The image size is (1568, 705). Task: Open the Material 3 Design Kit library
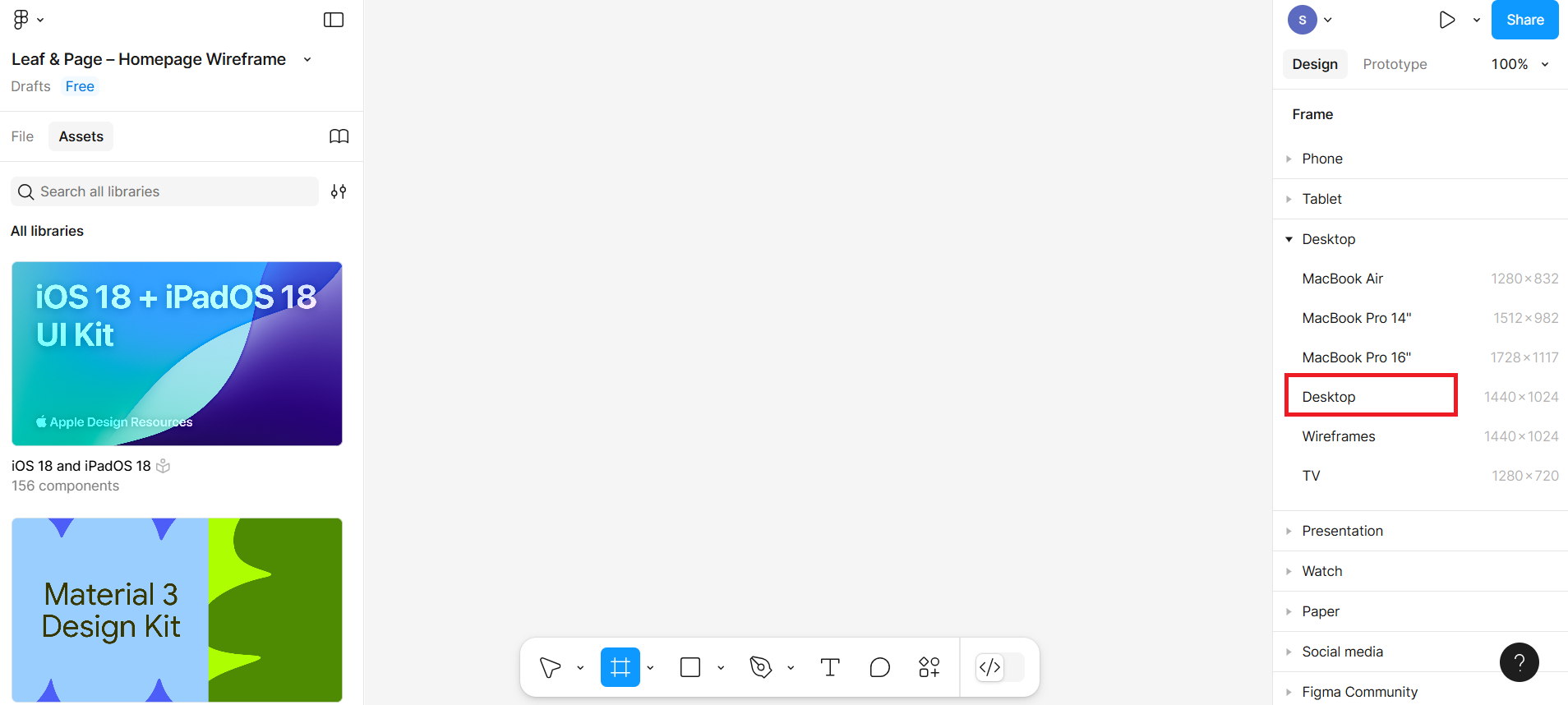177,610
